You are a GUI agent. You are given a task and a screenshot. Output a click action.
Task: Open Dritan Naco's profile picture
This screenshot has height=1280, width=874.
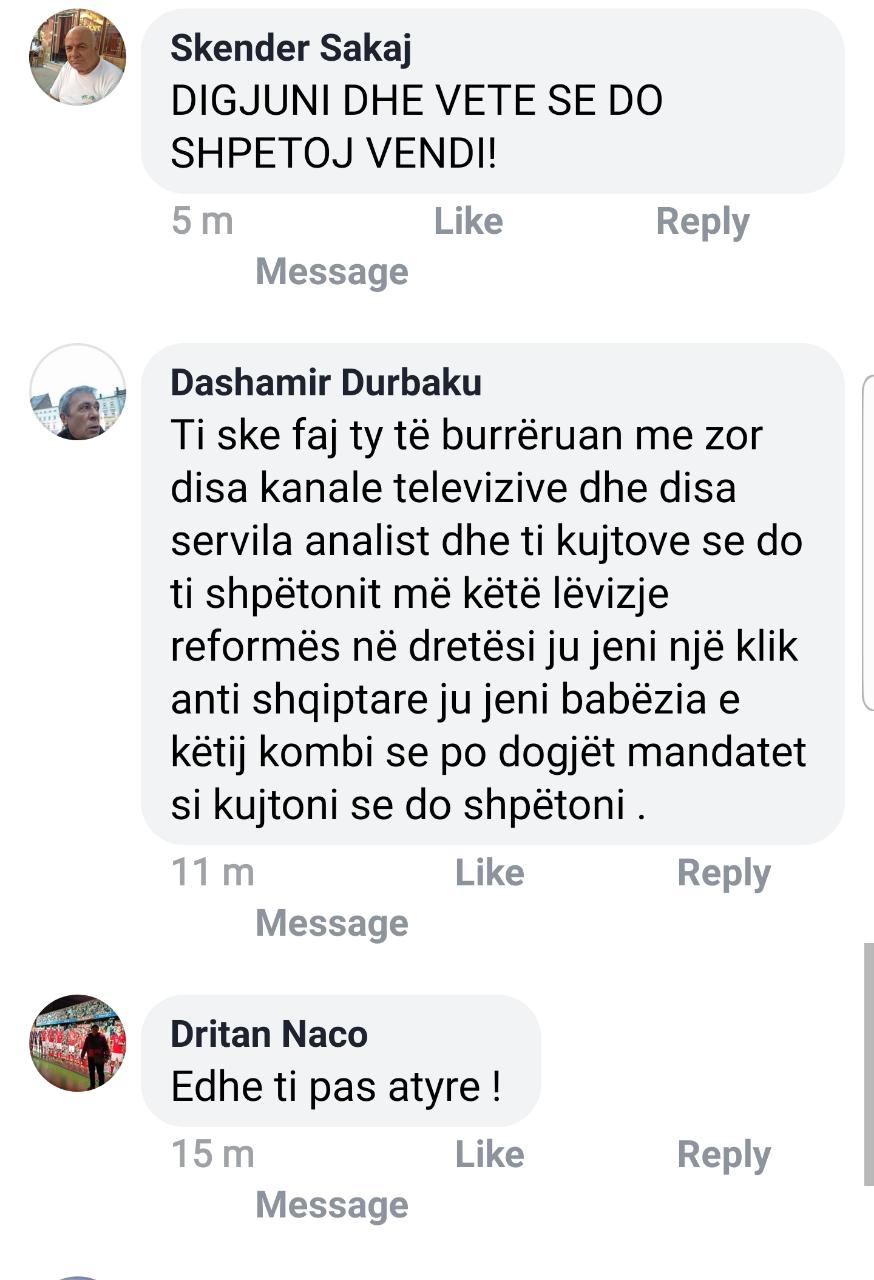click(x=78, y=1042)
